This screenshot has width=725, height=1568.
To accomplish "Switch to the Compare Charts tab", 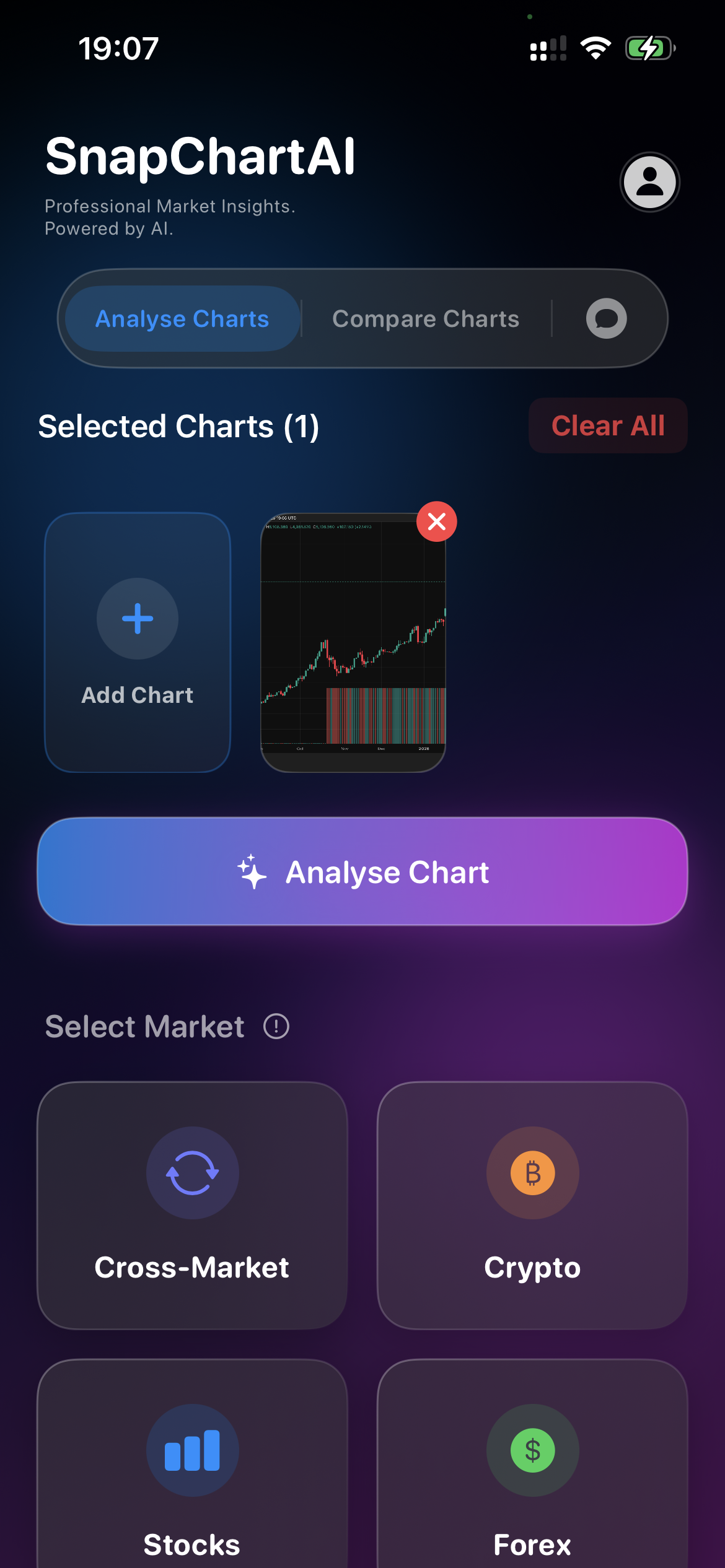I will (x=425, y=318).
